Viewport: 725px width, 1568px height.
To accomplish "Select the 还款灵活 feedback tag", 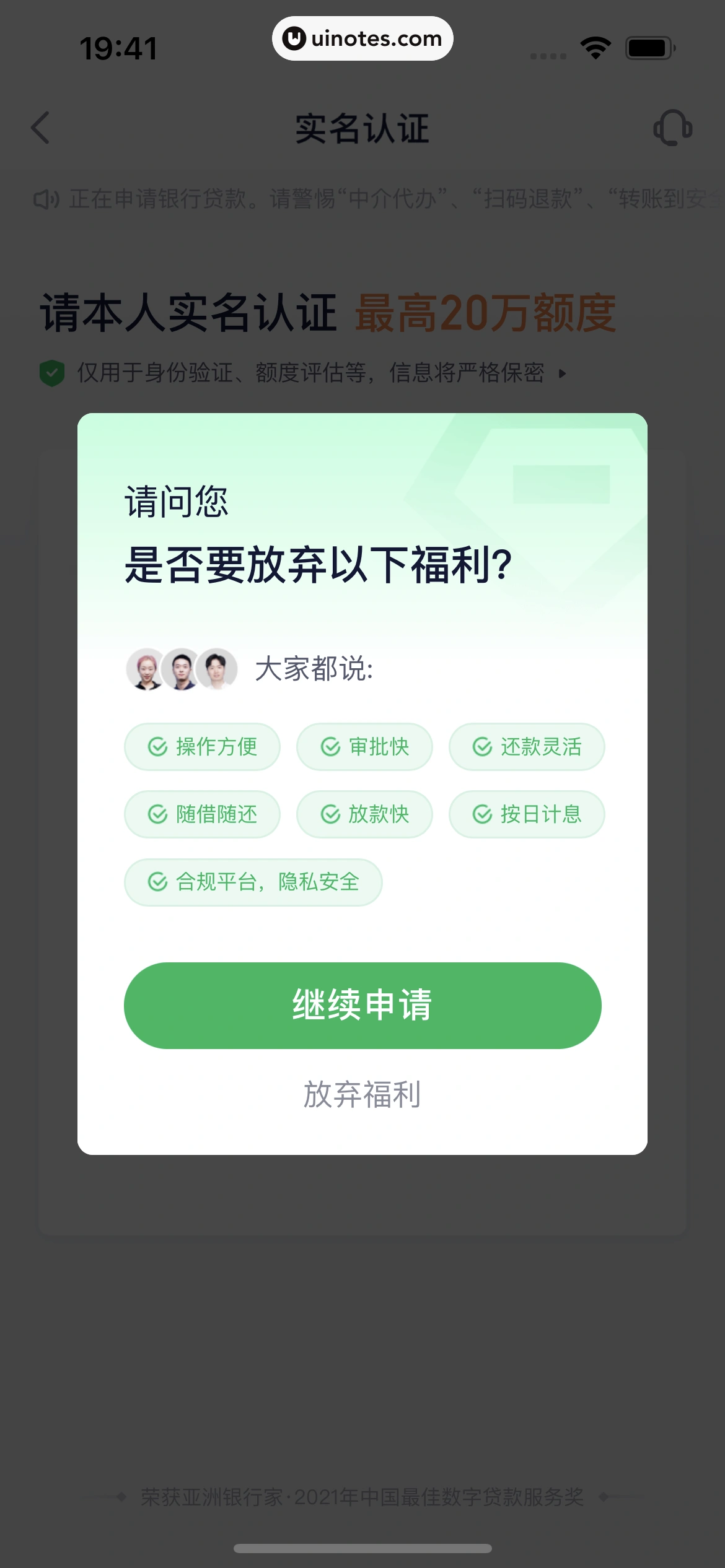I will 527,747.
